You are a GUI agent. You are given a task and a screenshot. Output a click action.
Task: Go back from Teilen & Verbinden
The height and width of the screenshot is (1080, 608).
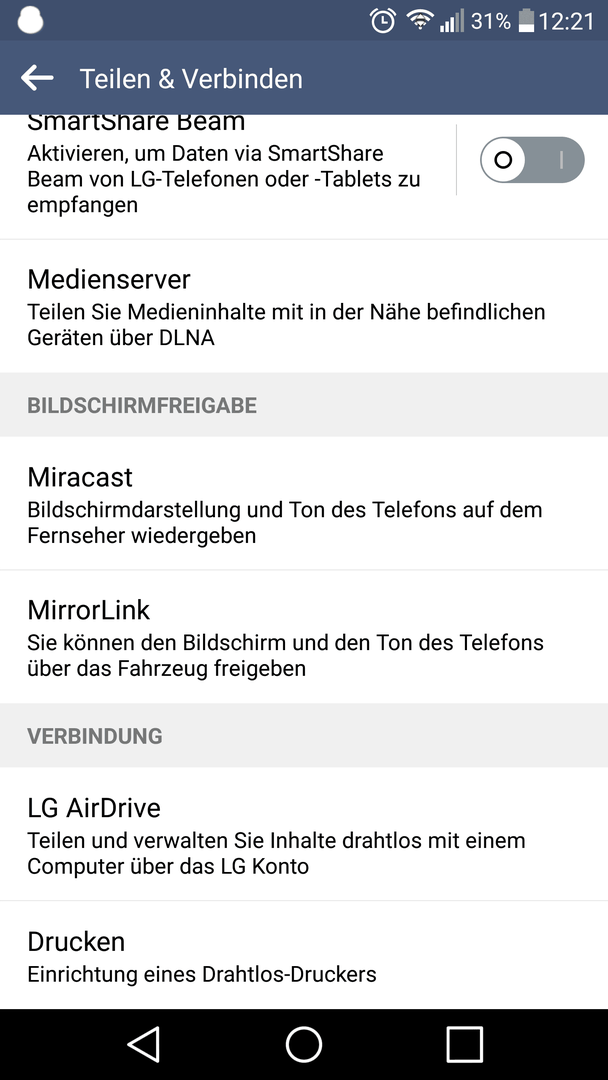[x=37, y=78]
